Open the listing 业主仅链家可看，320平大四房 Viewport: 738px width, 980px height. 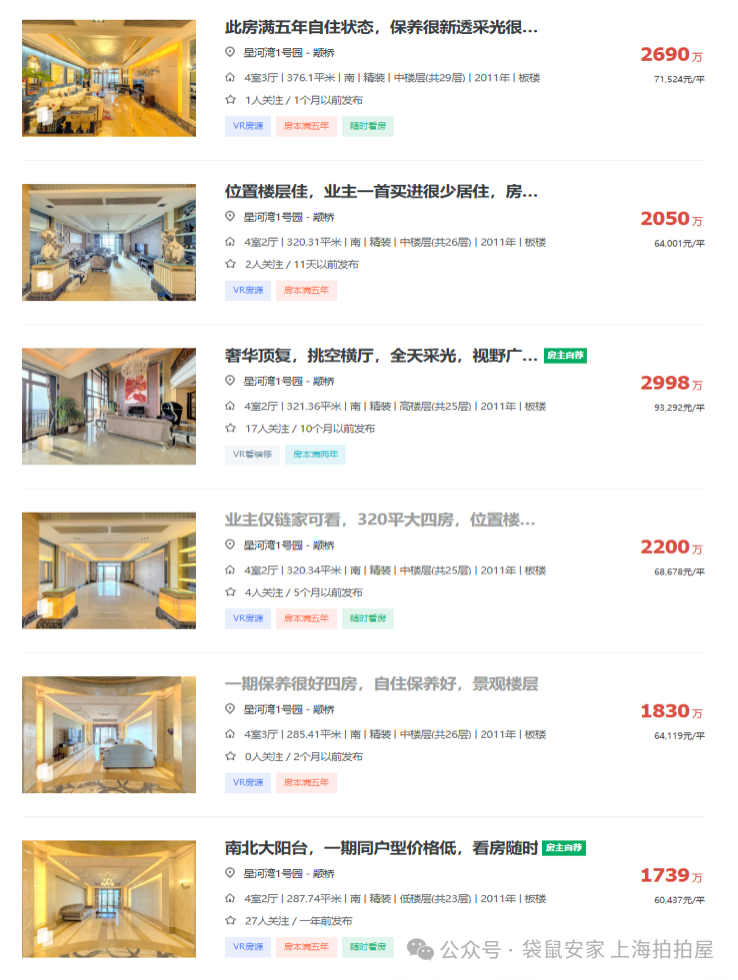point(380,520)
